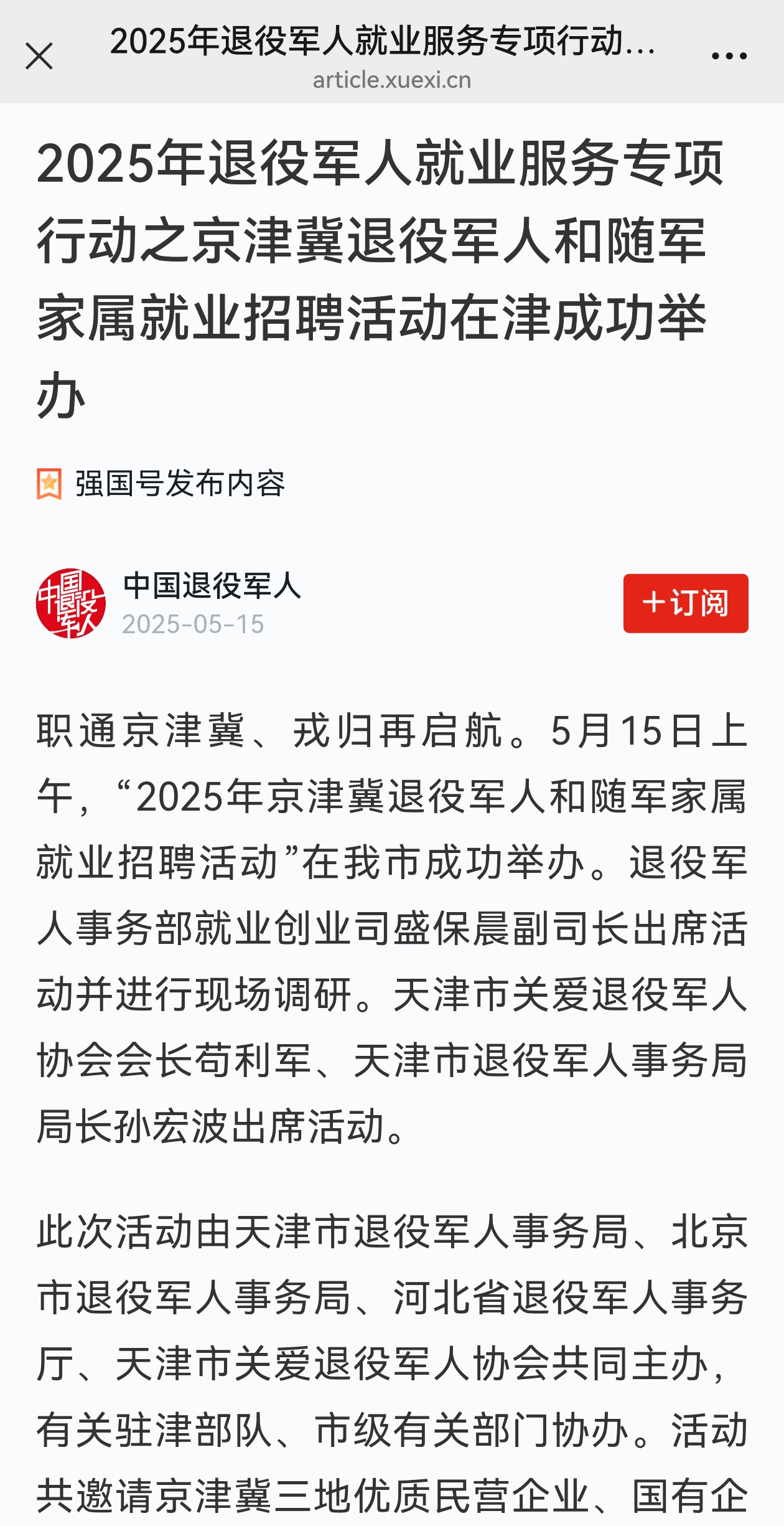Subscribe with the 订阅 button

[685, 603]
